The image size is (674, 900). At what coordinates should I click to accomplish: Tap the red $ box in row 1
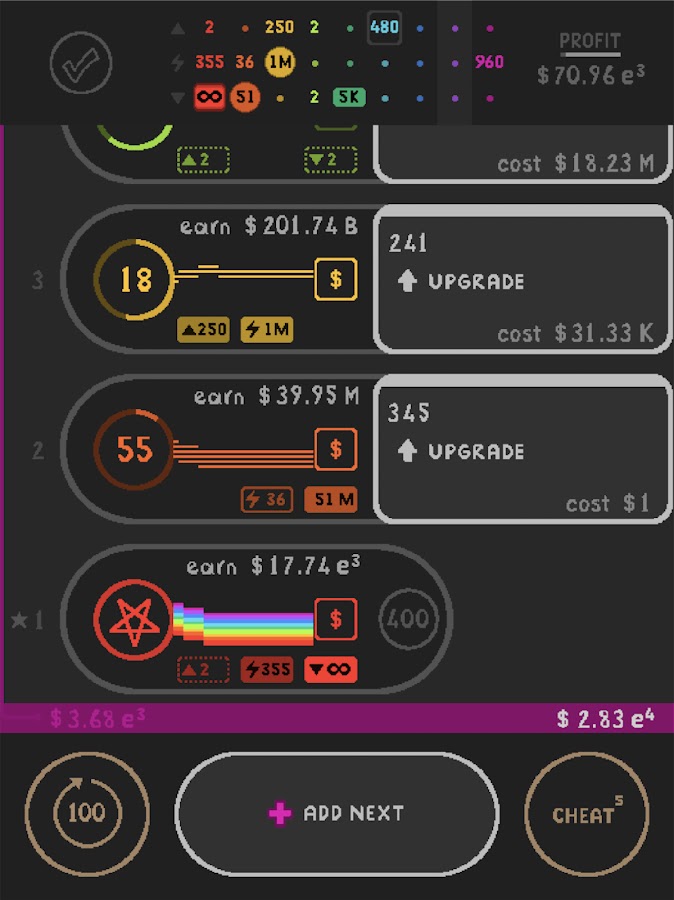[336, 620]
